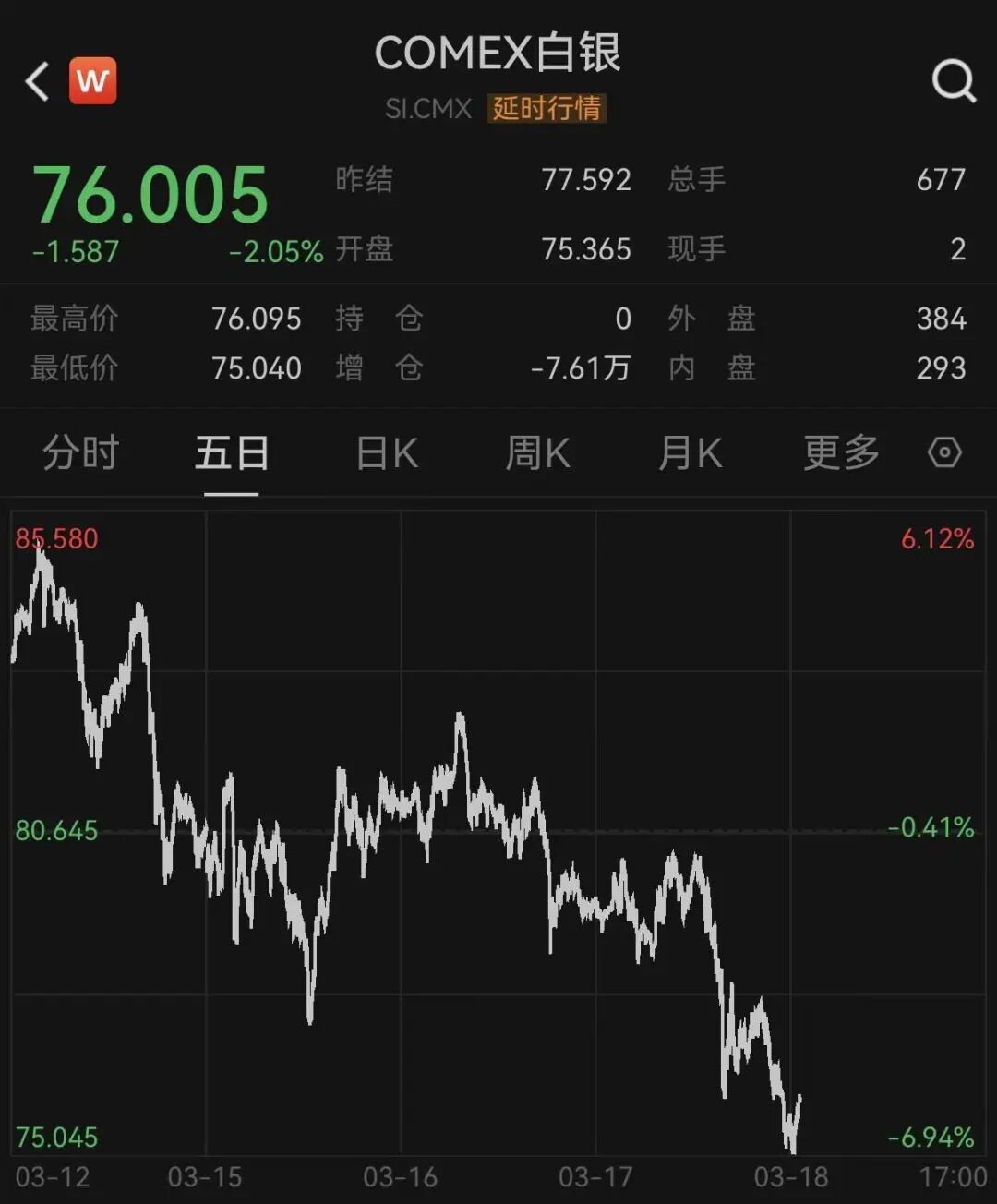
Task: Switch to the 分时 chart tab
Action: [x=80, y=453]
